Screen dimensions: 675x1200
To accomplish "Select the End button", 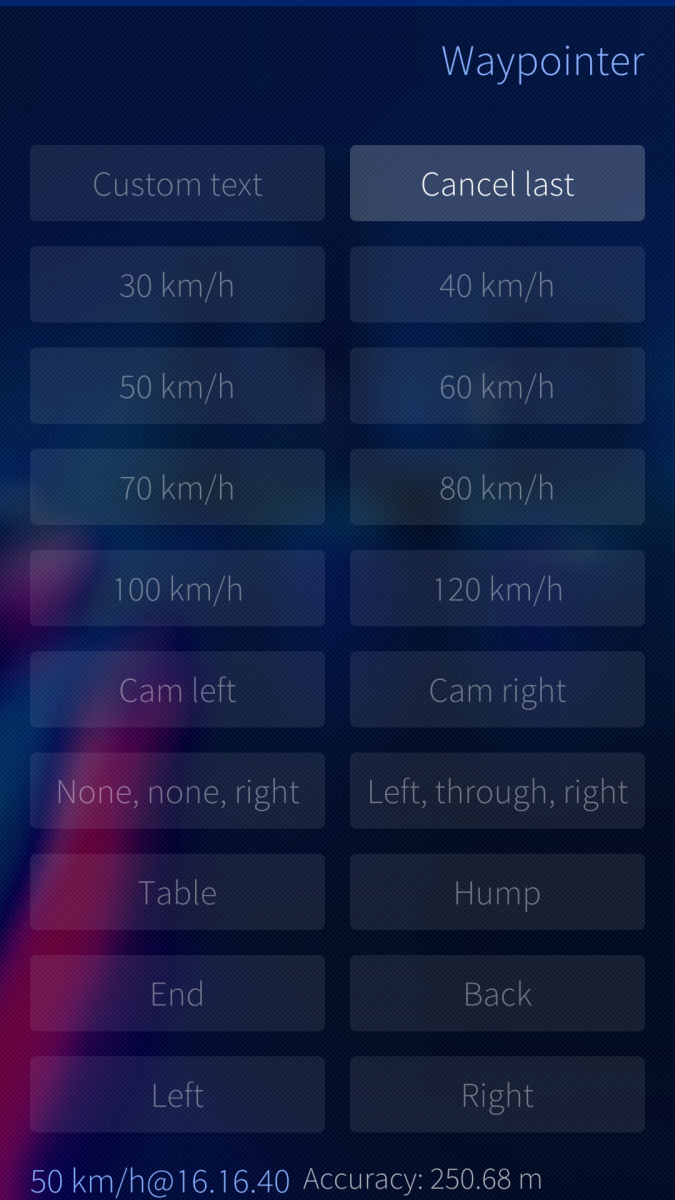I will tap(177, 993).
